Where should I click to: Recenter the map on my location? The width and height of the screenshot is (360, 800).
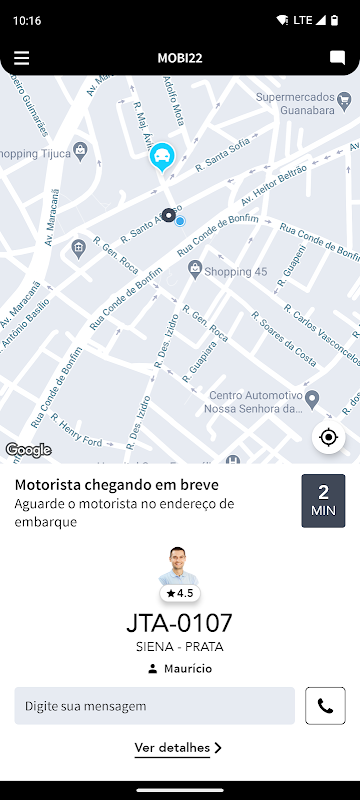(328, 437)
